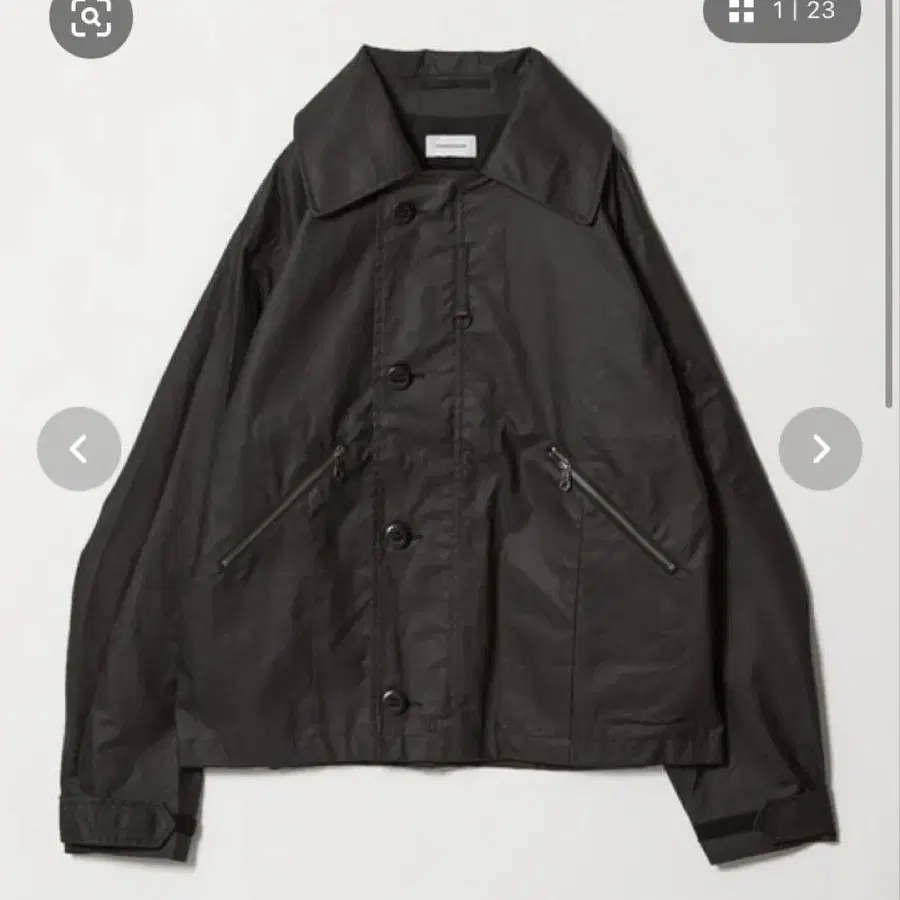Go to the next product photo
Image resolution: width=900 pixels, height=900 pixels.
coord(820,449)
